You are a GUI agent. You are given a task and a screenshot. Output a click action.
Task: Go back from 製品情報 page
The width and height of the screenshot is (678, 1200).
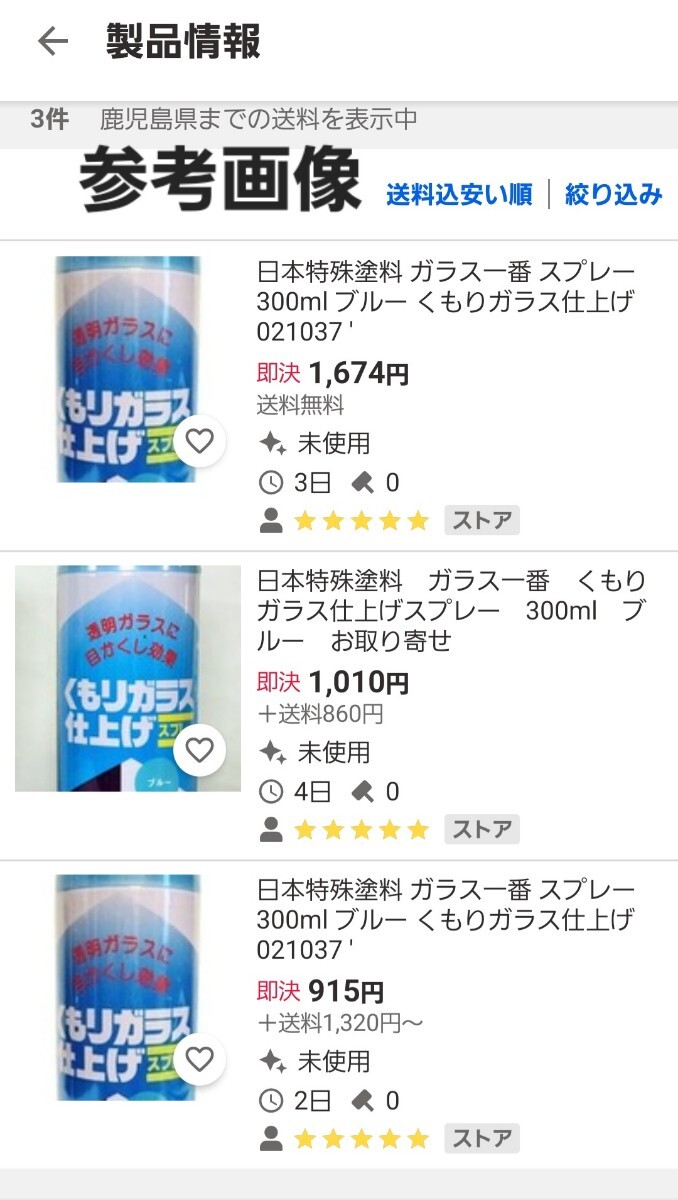pyautogui.click(x=52, y=42)
